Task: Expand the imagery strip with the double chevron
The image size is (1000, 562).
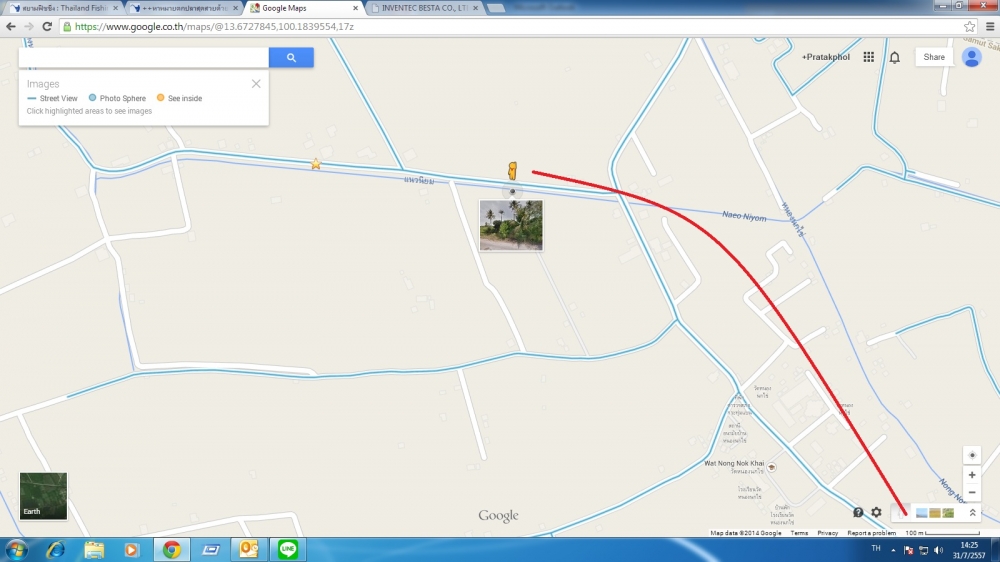Action: coord(972,513)
